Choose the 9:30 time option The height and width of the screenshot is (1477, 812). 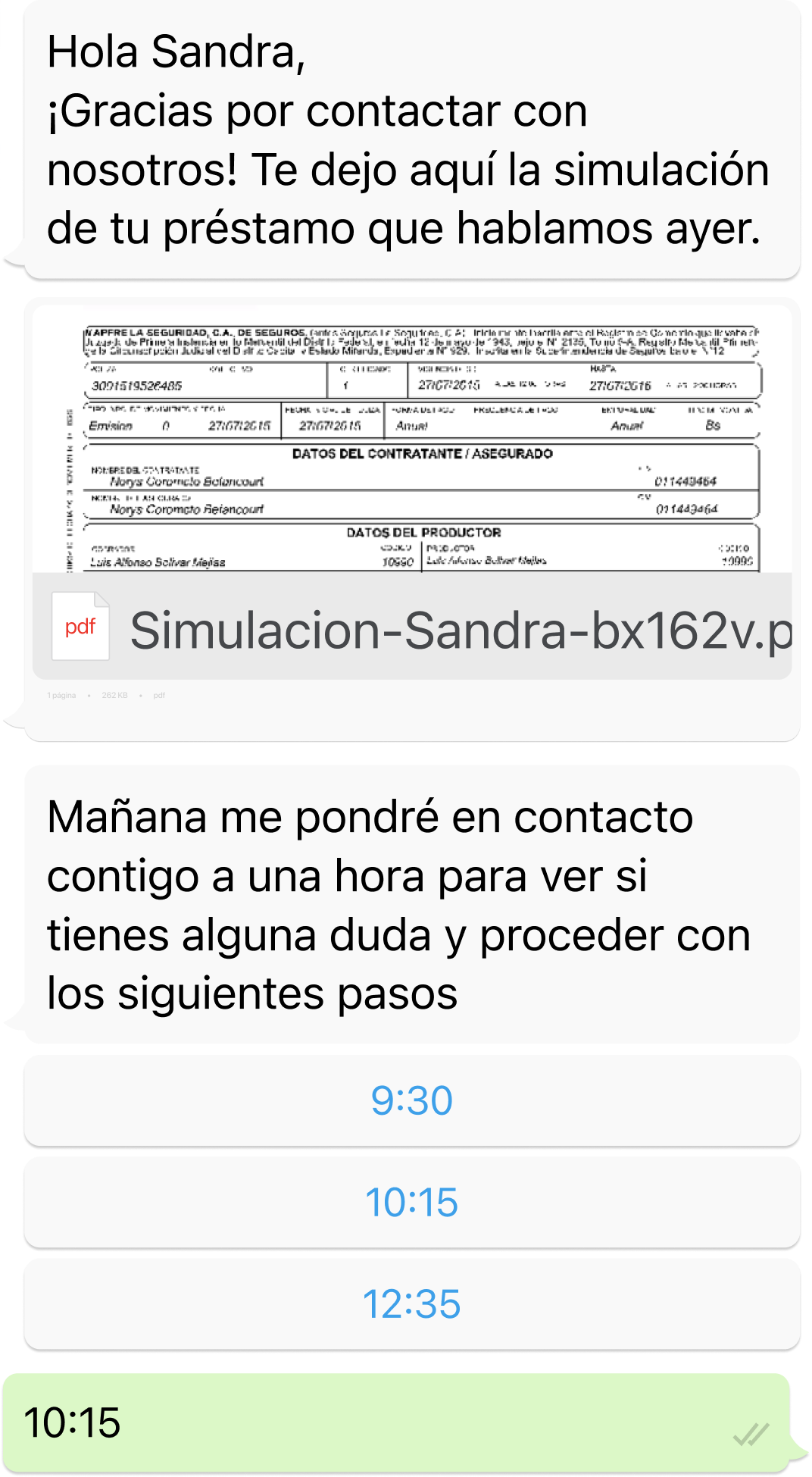click(x=412, y=1100)
